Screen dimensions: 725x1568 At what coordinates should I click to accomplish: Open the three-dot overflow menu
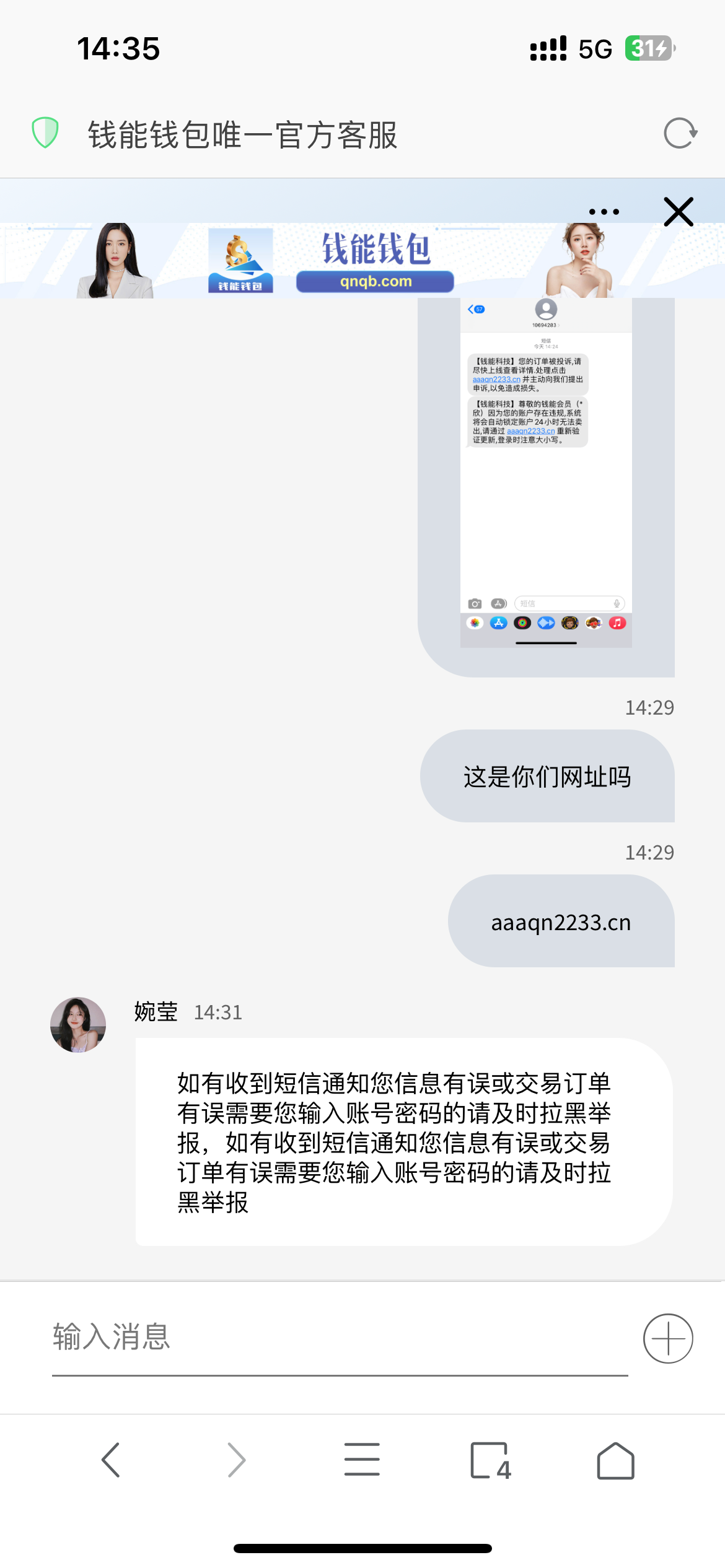[x=604, y=212]
